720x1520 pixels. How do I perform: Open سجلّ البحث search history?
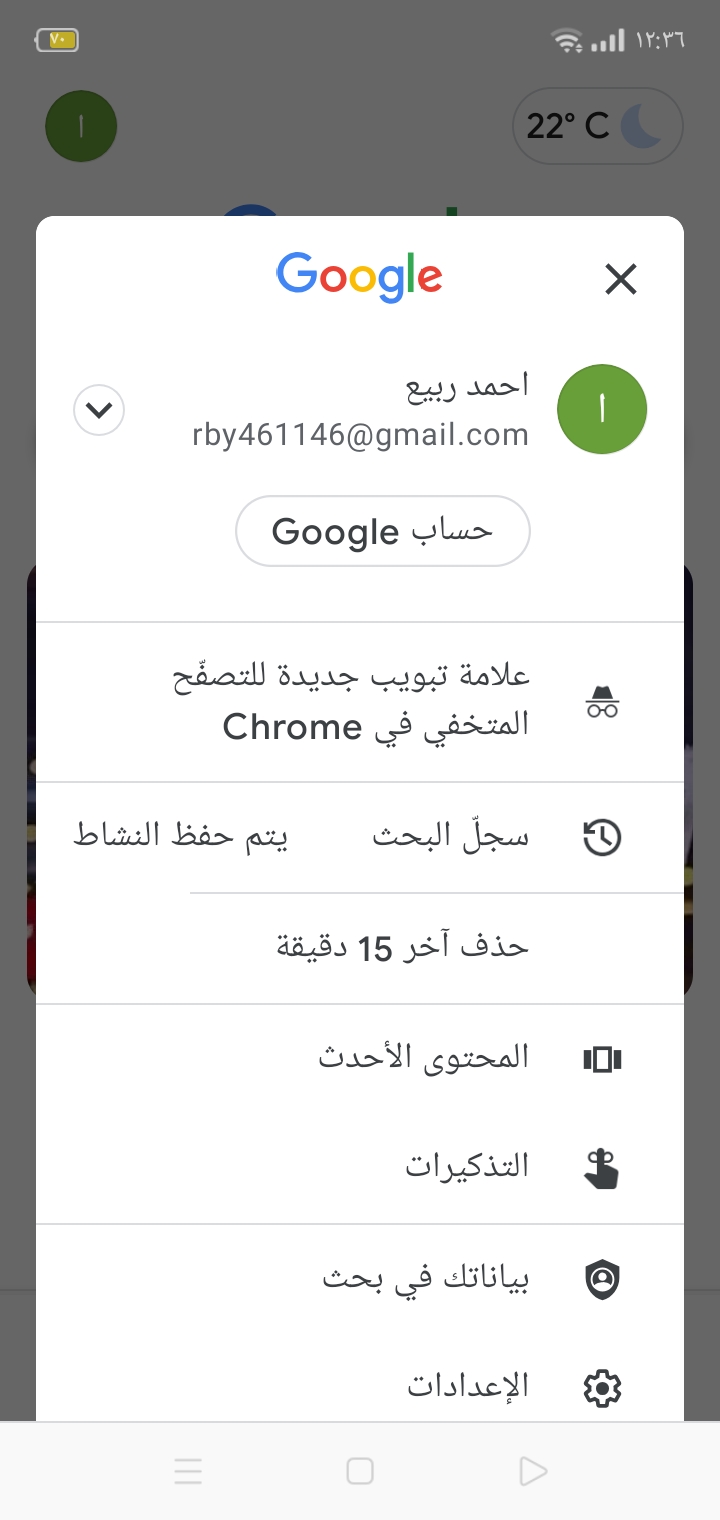point(360,837)
